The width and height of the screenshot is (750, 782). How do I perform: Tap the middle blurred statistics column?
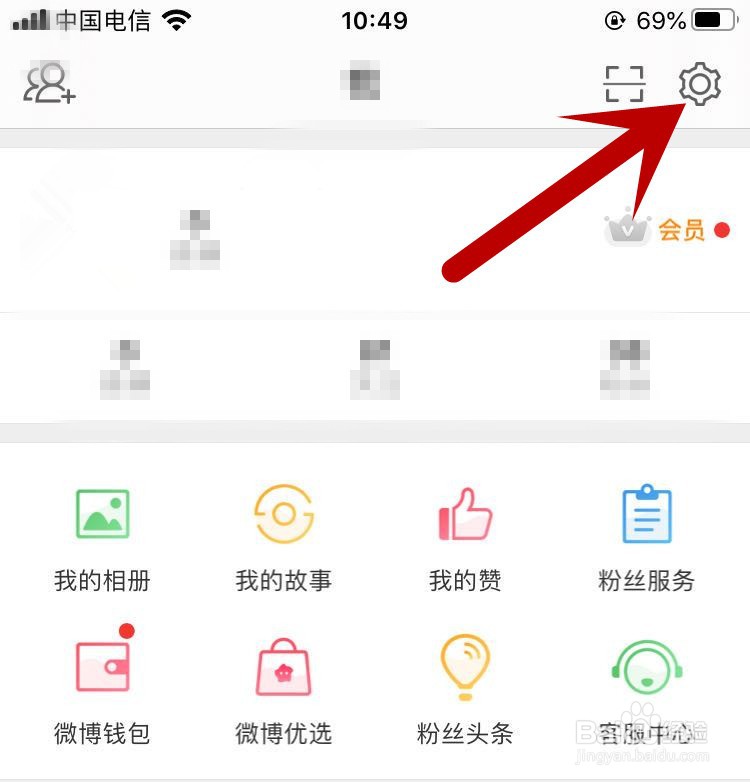(x=375, y=368)
